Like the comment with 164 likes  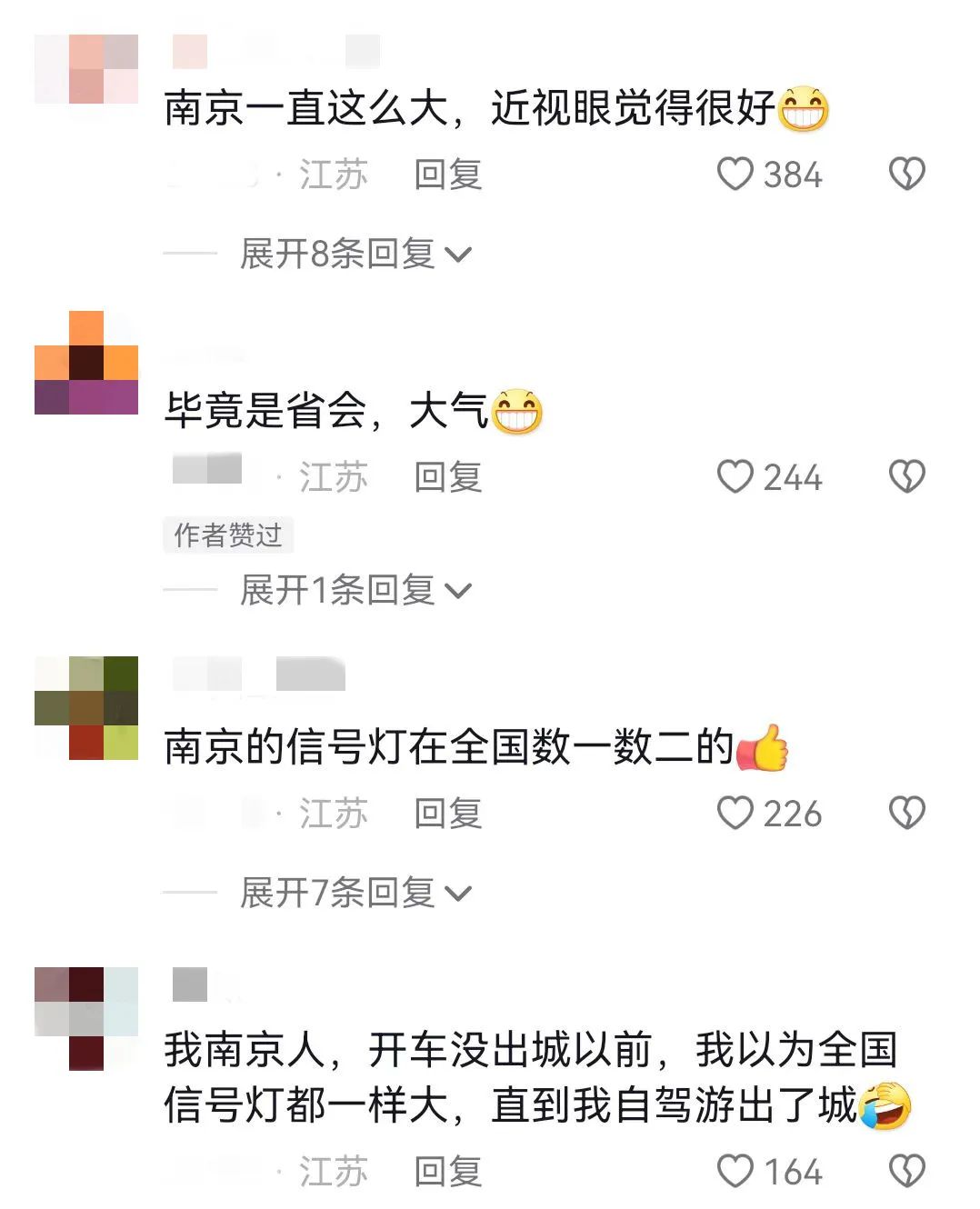[x=735, y=1172]
